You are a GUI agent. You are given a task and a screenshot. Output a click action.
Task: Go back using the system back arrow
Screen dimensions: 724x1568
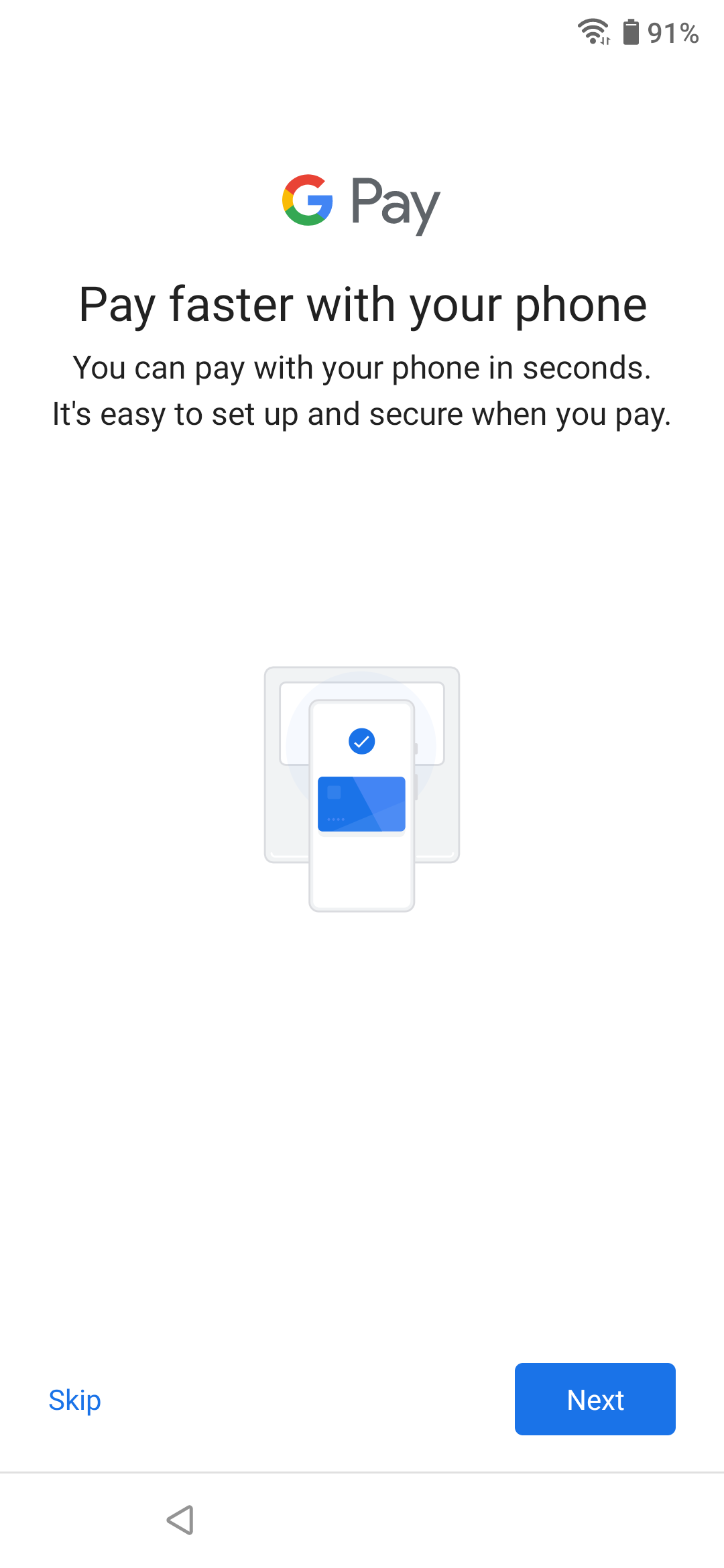(x=180, y=1520)
